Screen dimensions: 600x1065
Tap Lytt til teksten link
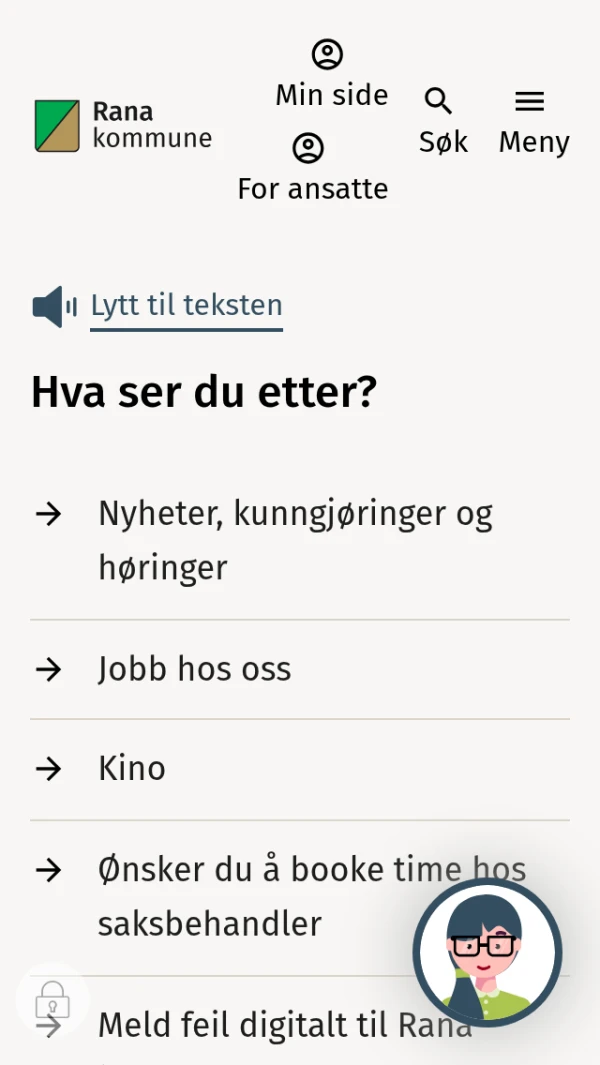click(186, 305)
